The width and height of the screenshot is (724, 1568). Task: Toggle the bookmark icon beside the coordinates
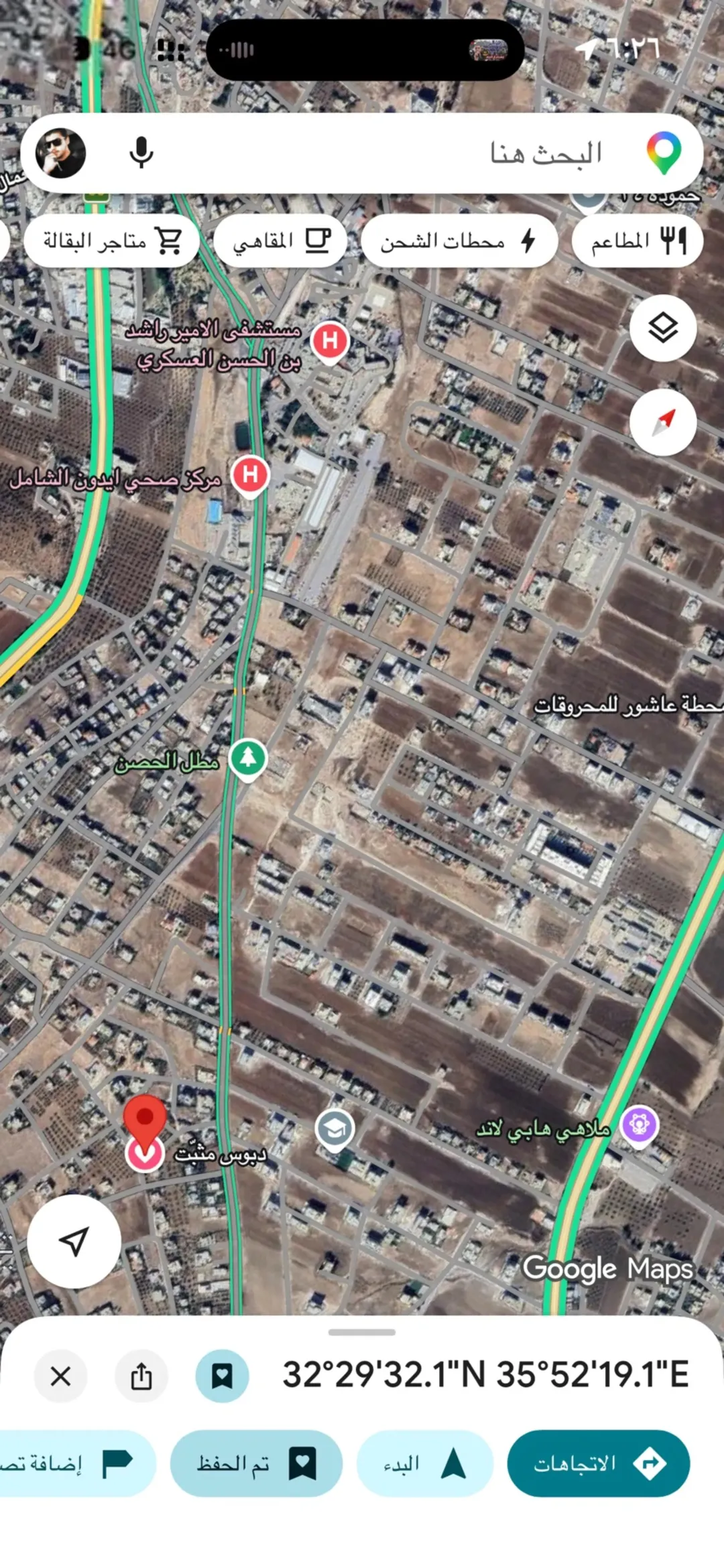pyautogui.click(x=222, y=1376)
